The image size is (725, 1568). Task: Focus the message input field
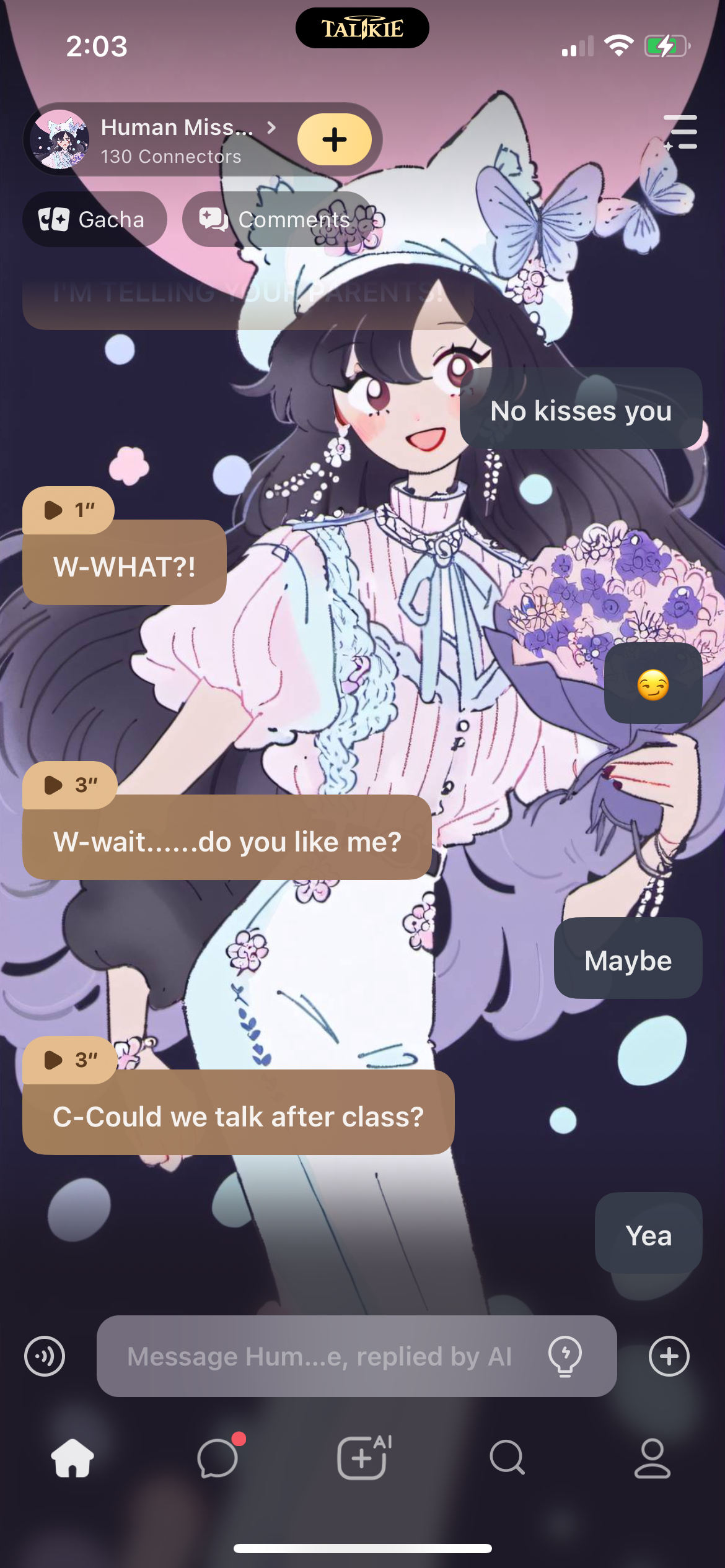319,1356
